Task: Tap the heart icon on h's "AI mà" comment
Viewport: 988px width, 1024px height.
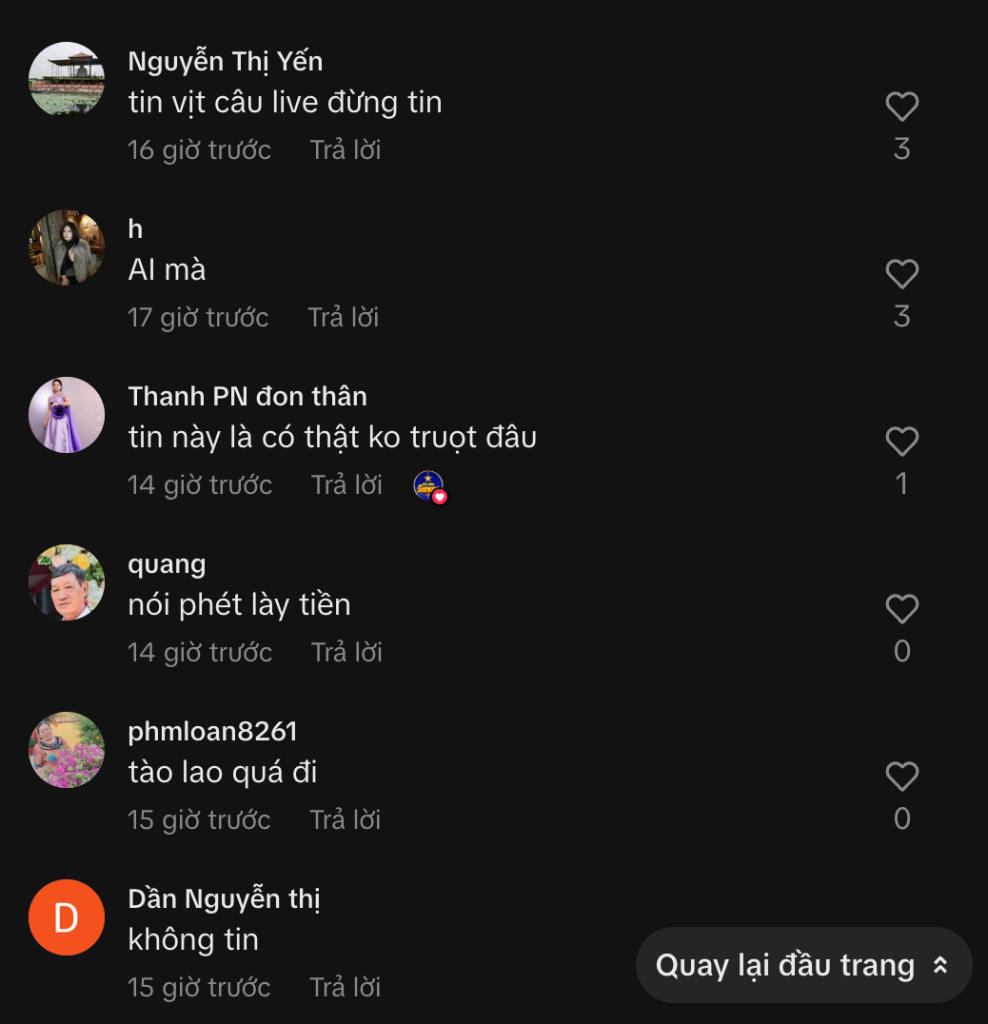Action: (902, 273)
